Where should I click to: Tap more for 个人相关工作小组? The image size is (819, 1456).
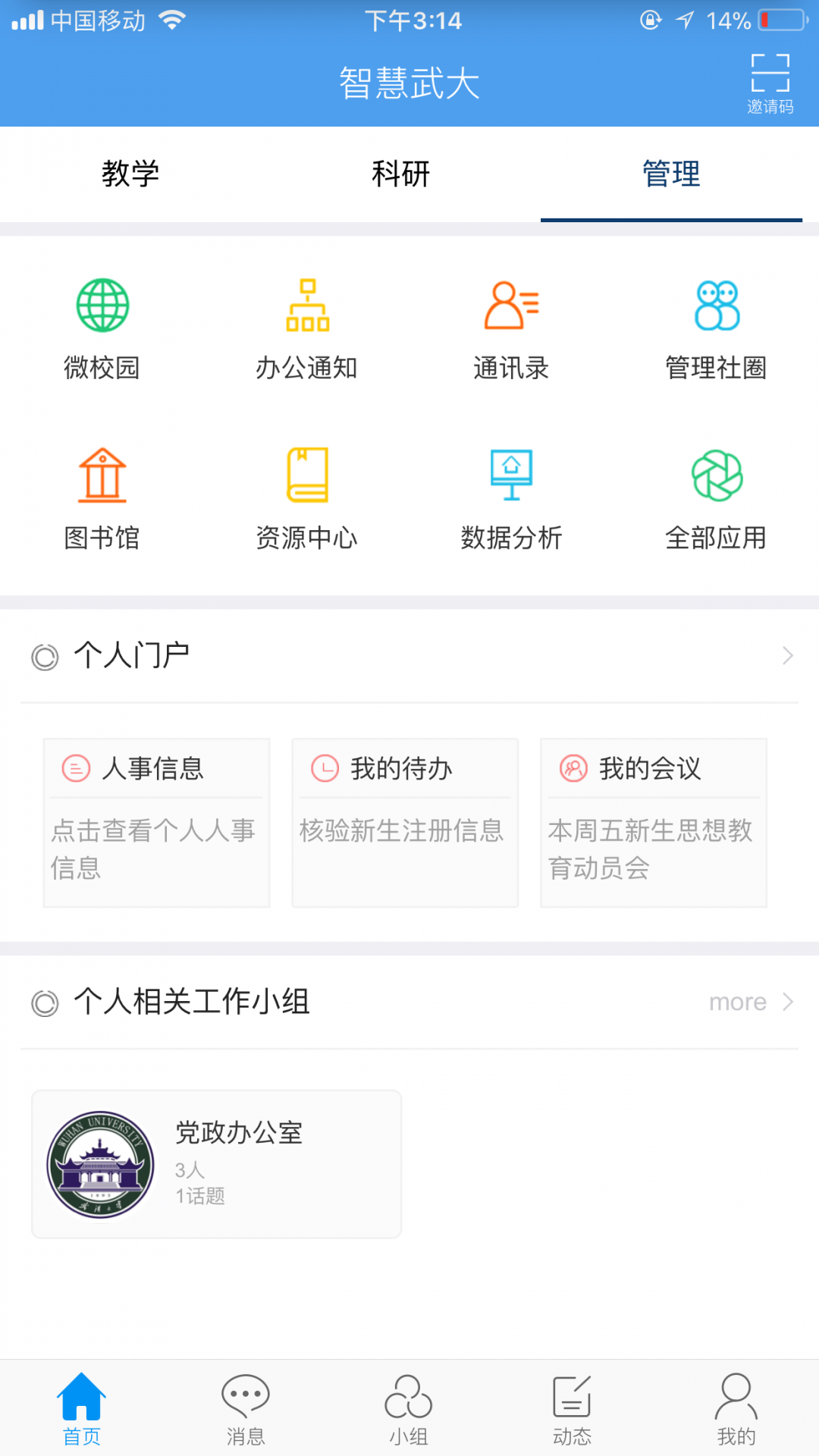[751, 1003]
